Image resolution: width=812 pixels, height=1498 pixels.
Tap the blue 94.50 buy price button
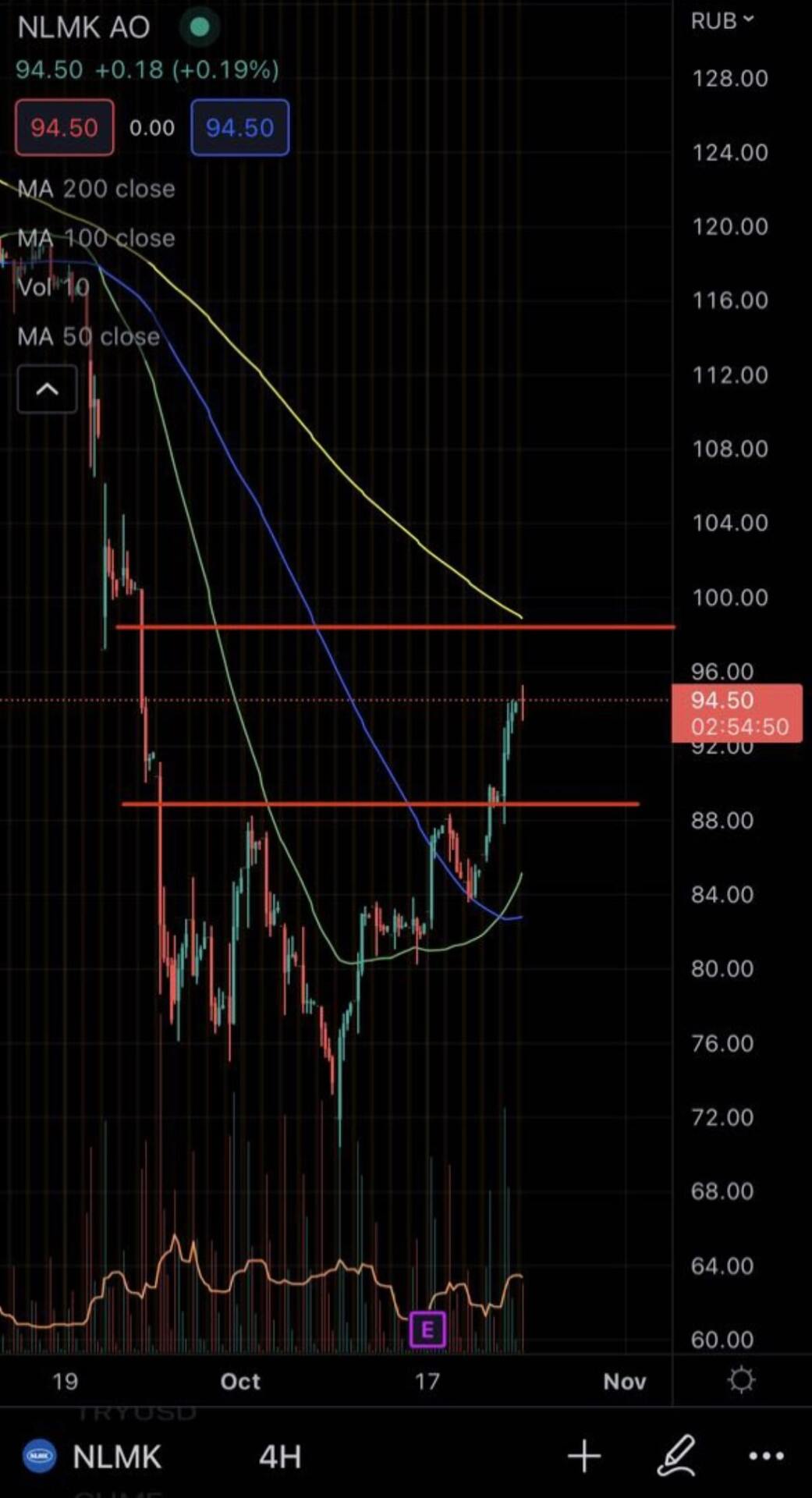[239, 127]
